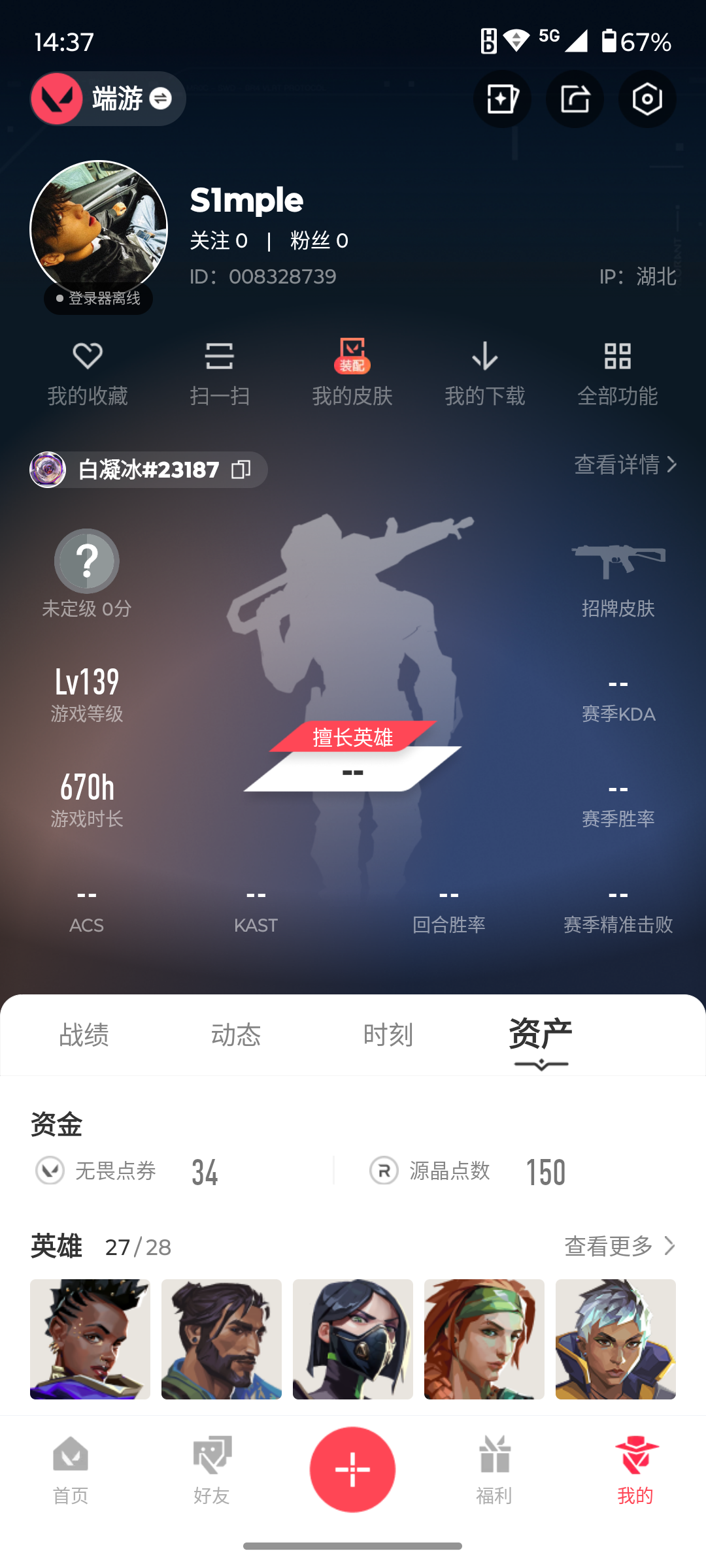Image resolution: width=706 pixels, height=1568 pixels.
Task: Copy the game ID 白凝冰#23187
Action: point(241,470)
